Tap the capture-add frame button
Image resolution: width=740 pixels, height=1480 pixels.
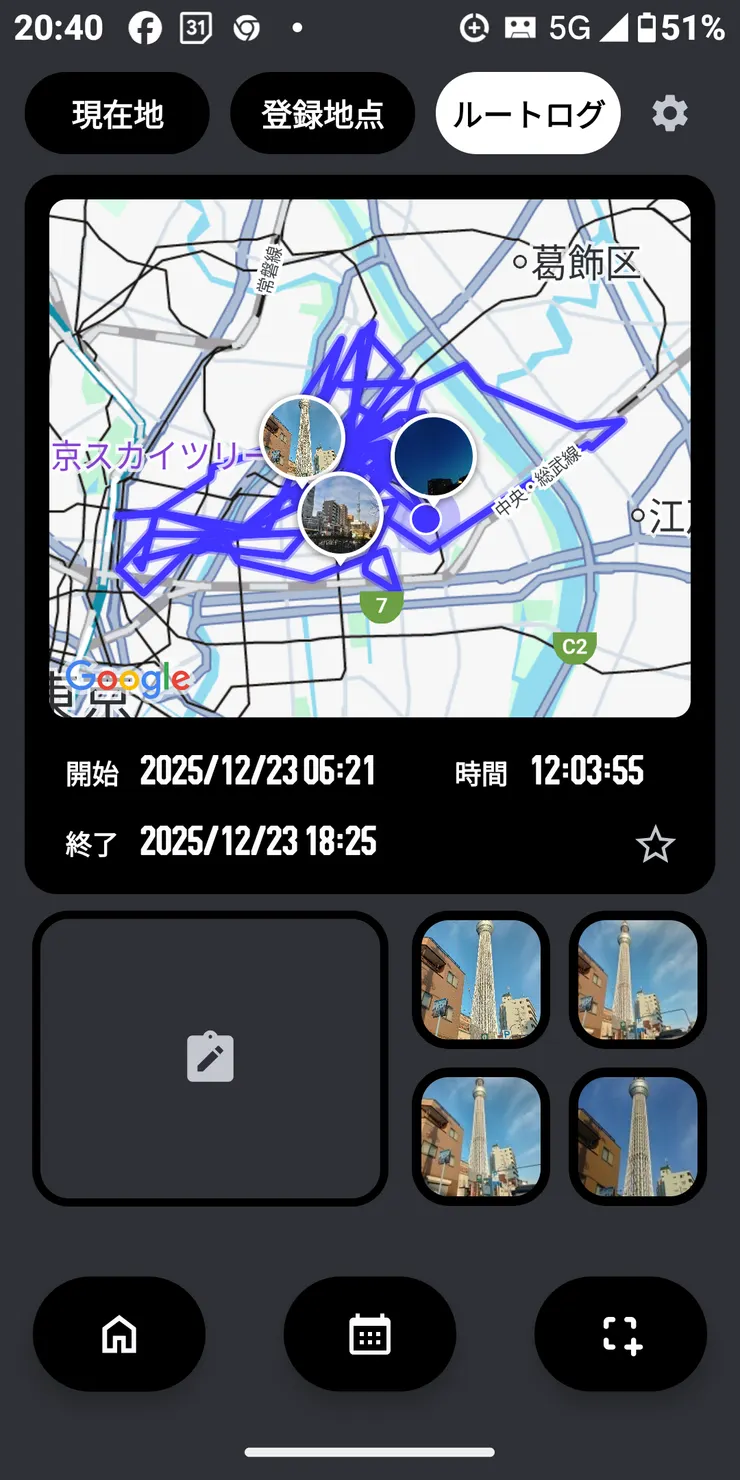(621, 1334)
